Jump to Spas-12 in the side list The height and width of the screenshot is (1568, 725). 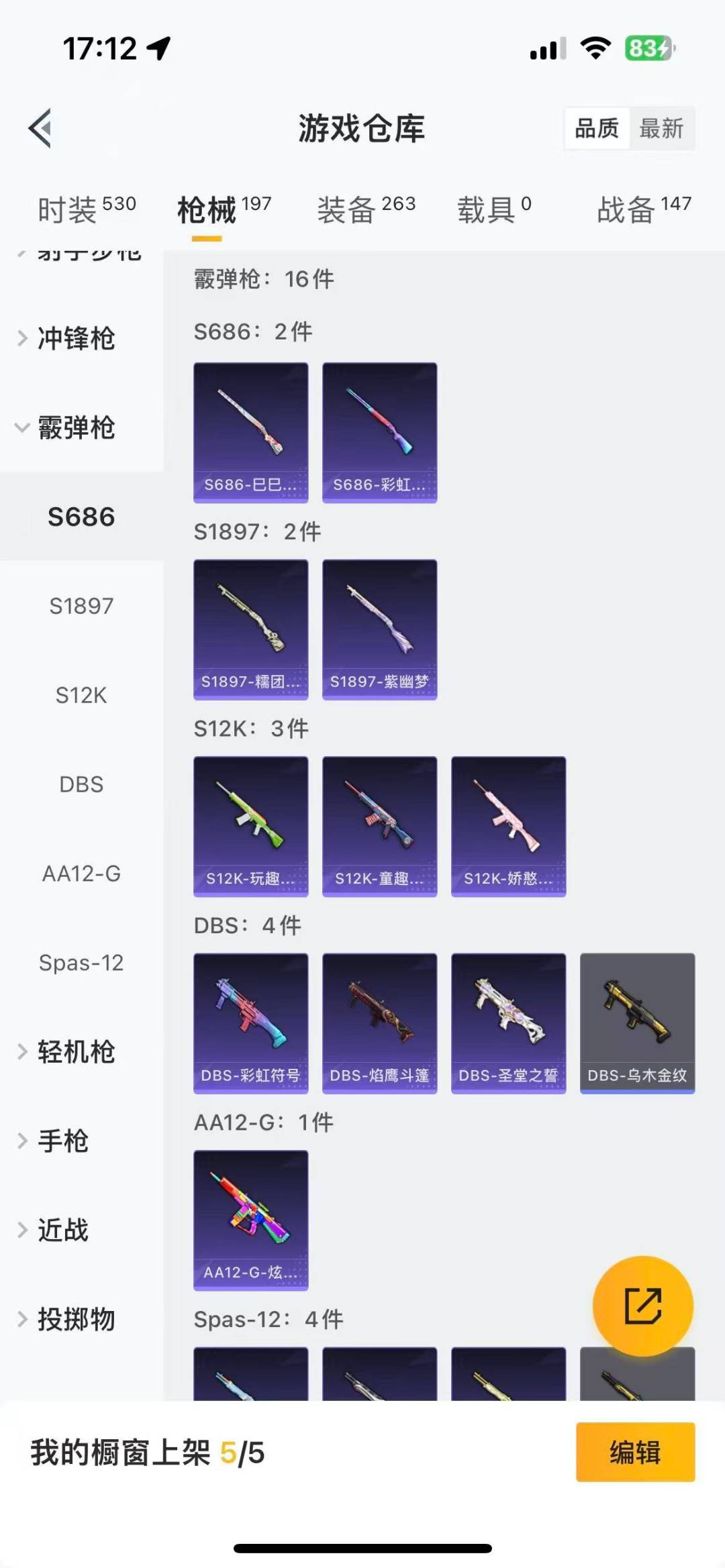pos(81,963)
